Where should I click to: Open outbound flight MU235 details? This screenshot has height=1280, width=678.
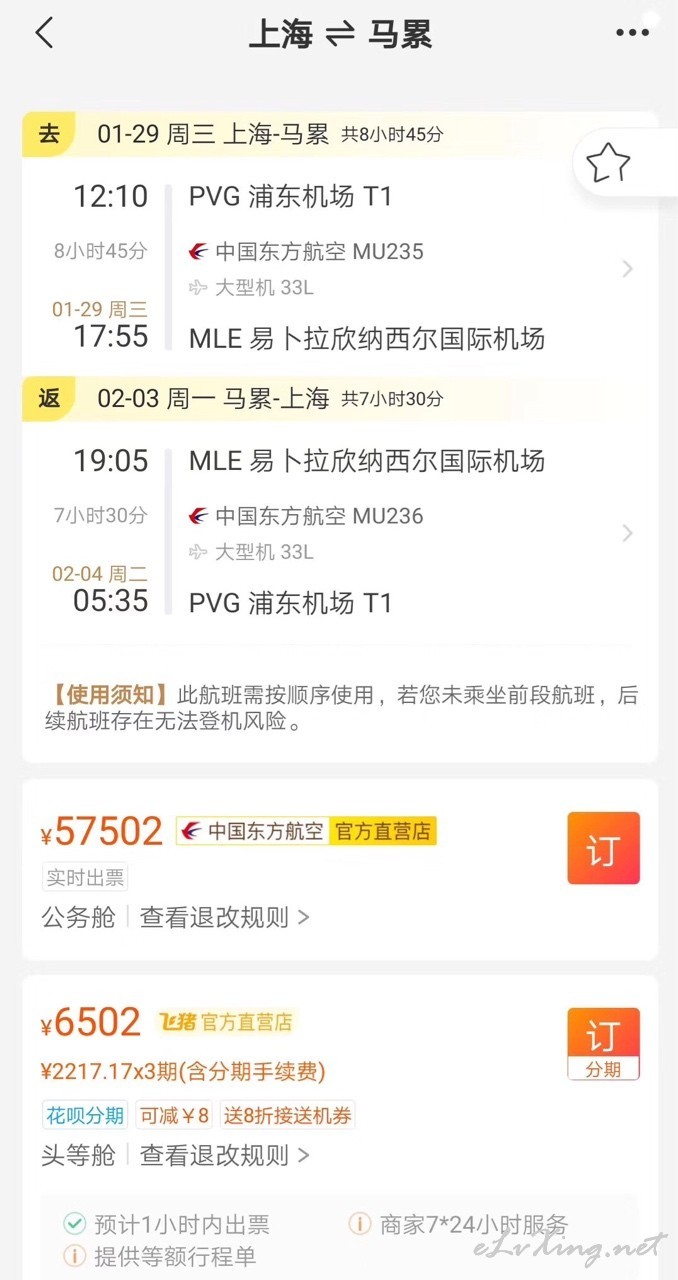coord(340,267)
